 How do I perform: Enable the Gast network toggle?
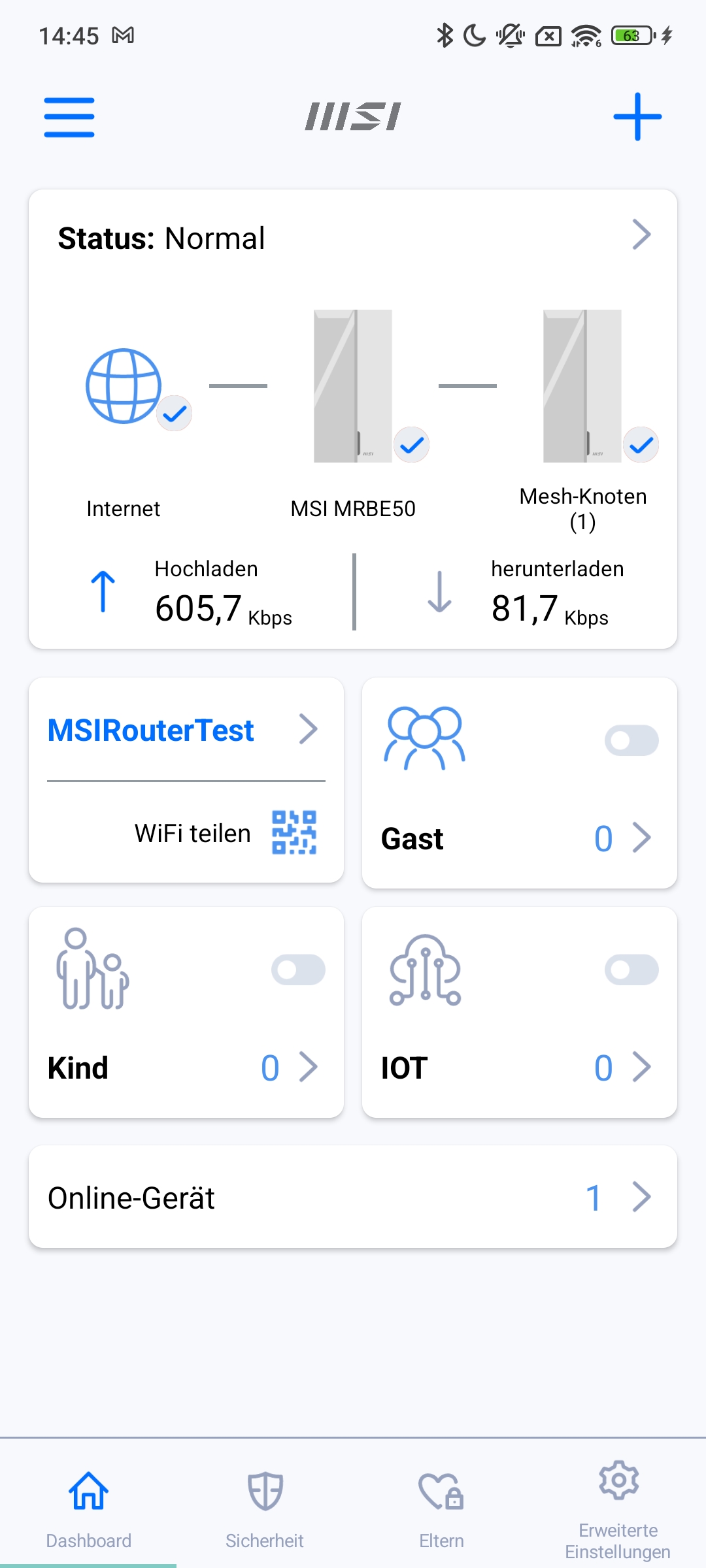(631, 740)
